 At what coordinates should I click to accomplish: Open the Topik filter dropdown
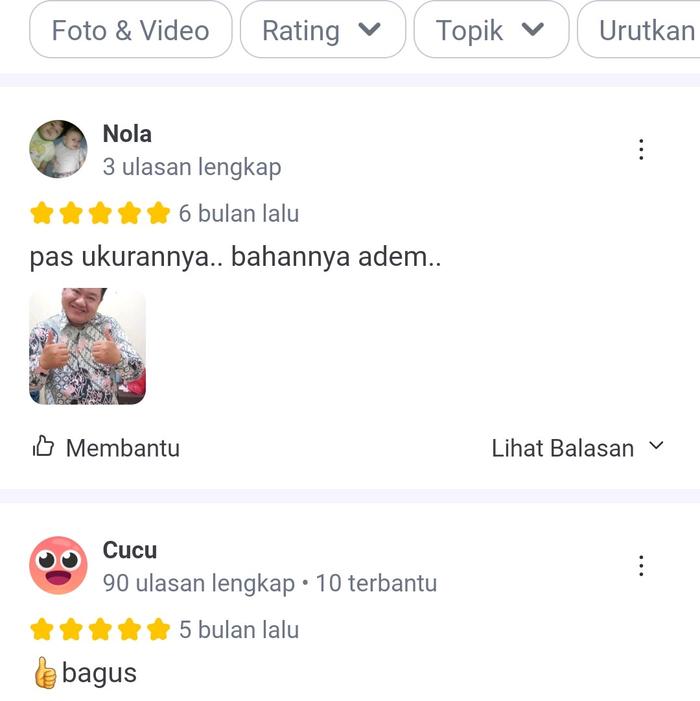[x=490, y=30]
